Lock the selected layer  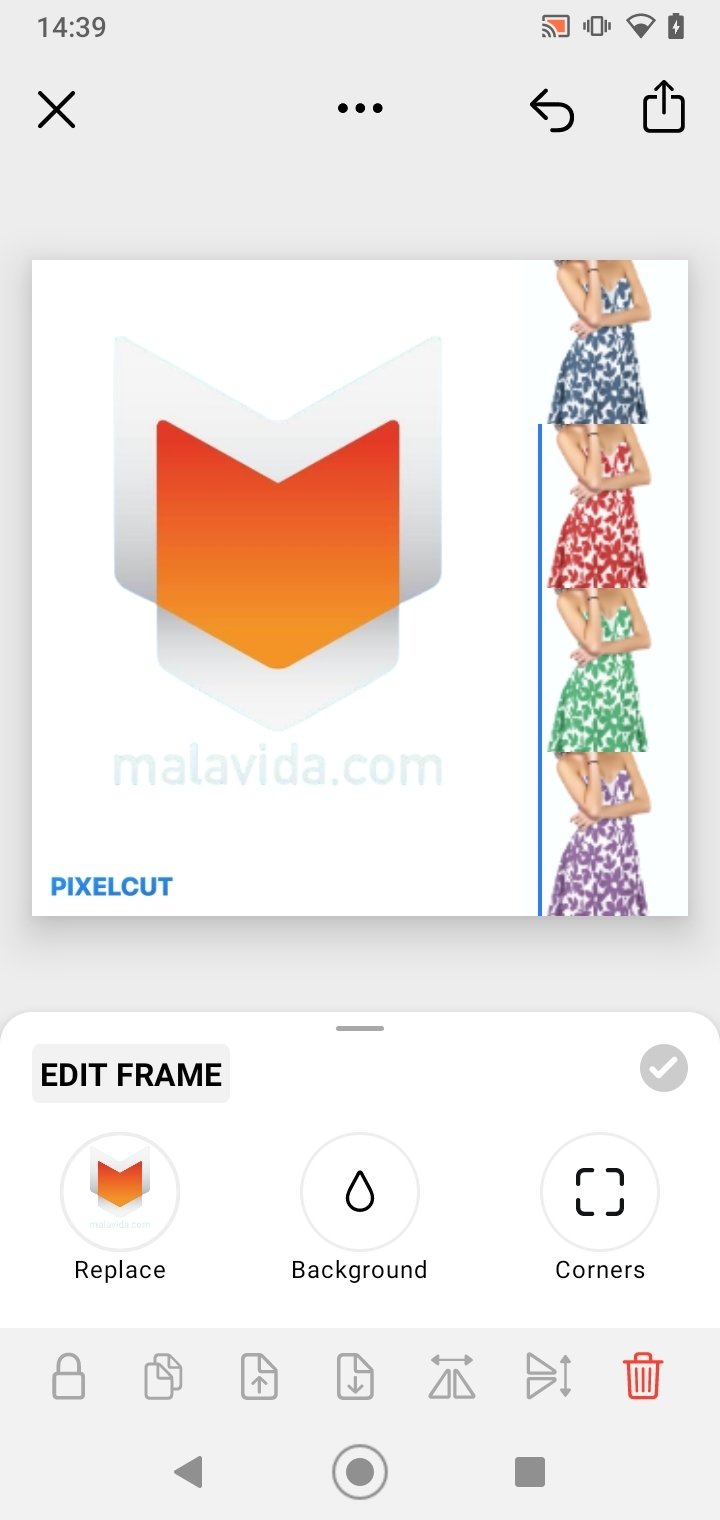pos(68,1376)
